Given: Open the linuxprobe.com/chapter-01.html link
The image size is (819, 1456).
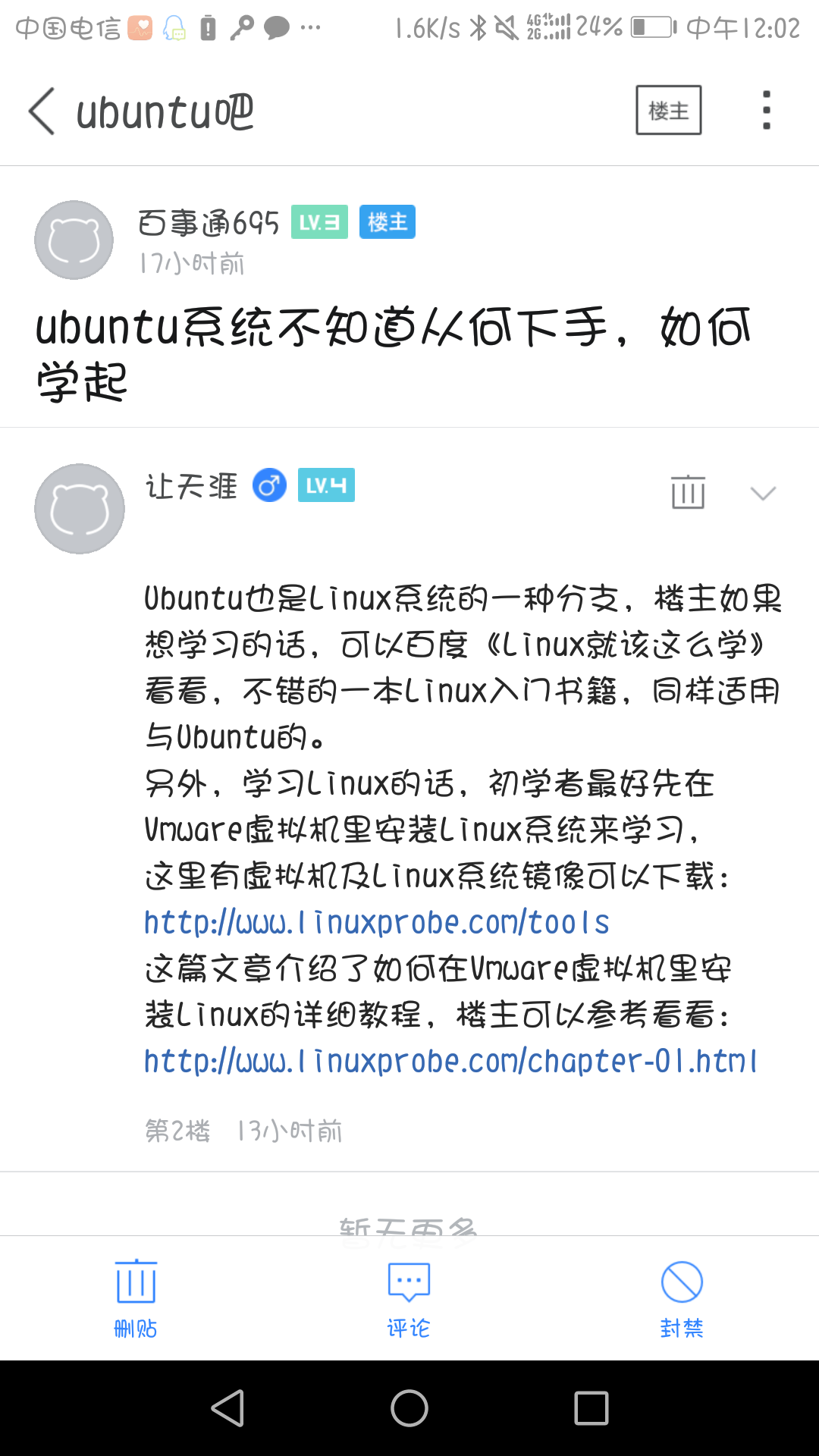Looking at the screenshot, I should pos(450,1062).
